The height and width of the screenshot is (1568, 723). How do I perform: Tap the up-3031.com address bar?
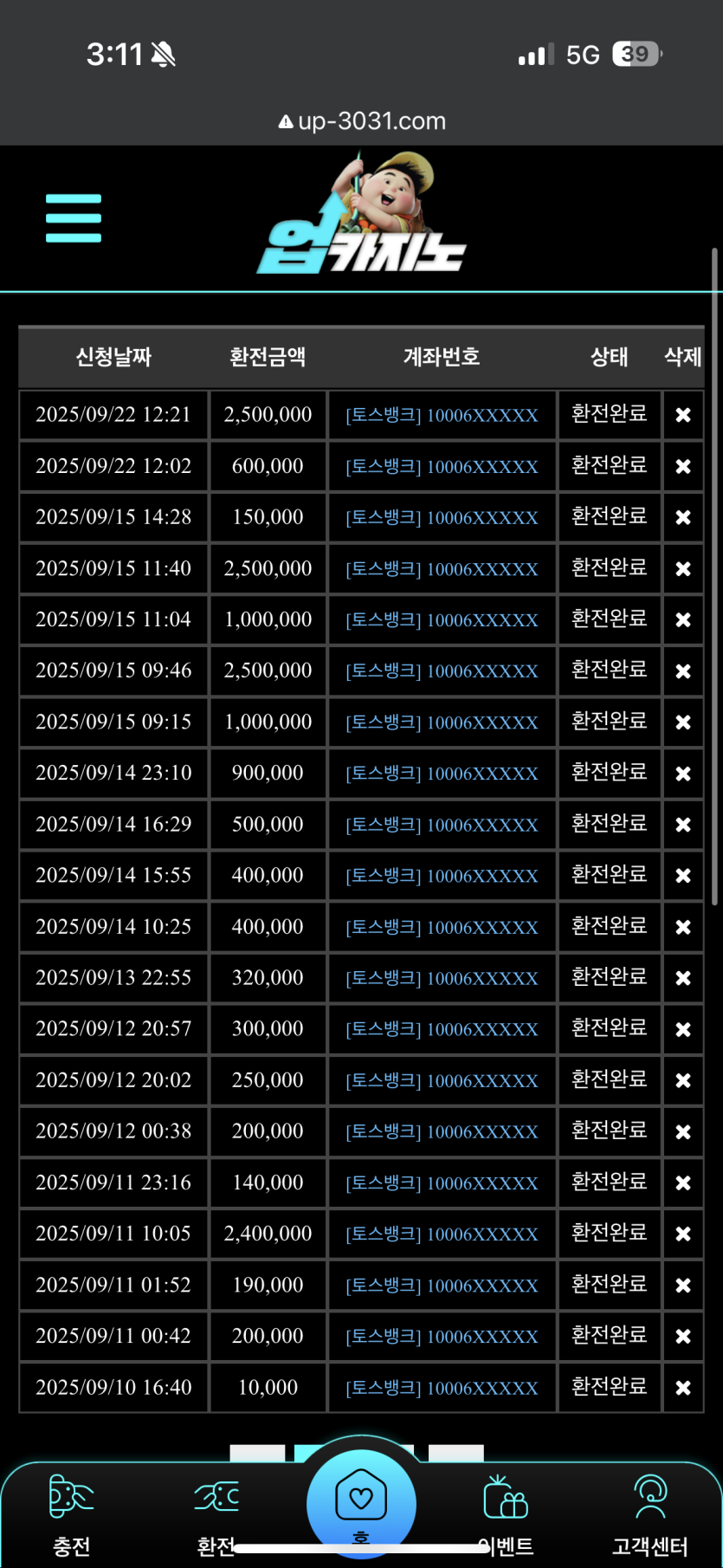pyautogui.click(x=362, y=121)
